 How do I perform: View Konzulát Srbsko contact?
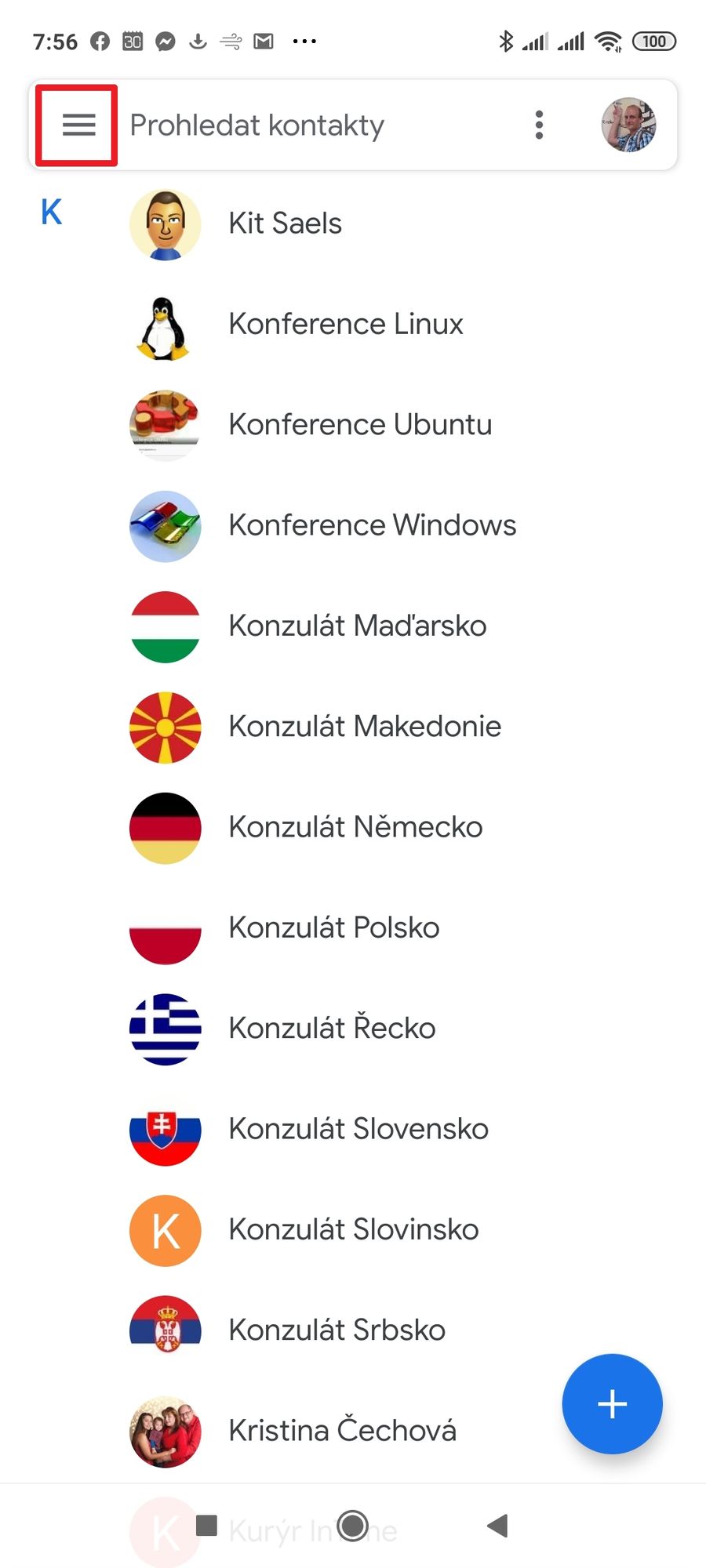pos(337,1330)
